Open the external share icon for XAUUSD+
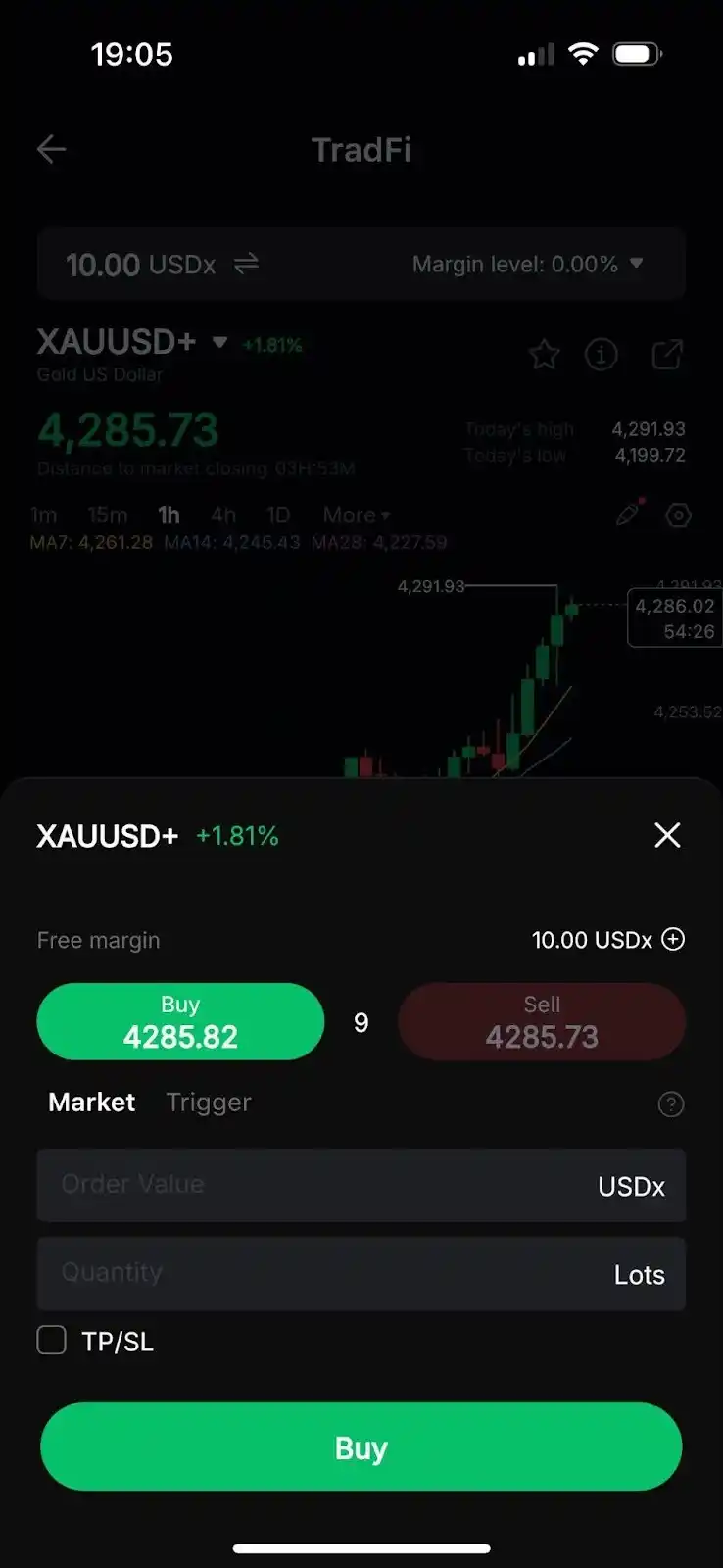723x1568 pixels. 666,355
